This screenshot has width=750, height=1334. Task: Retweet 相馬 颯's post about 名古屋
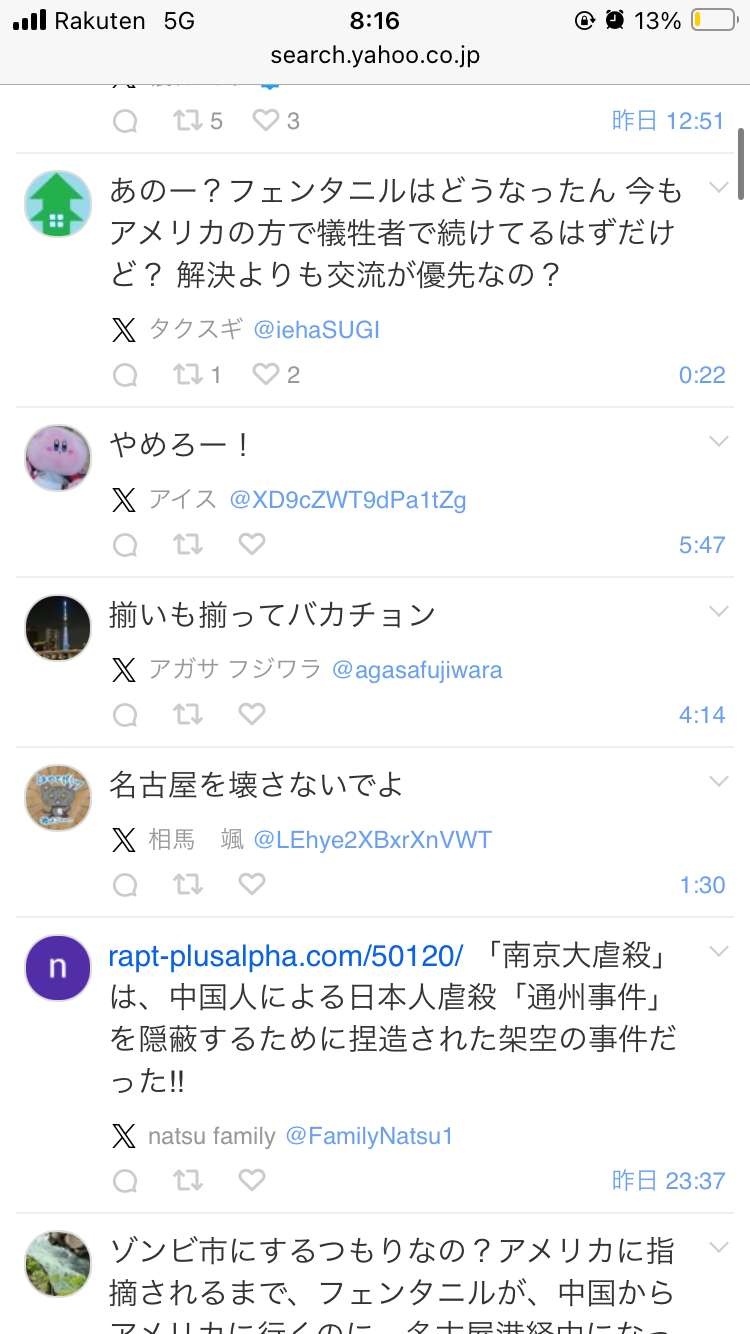tap(187, 884)
